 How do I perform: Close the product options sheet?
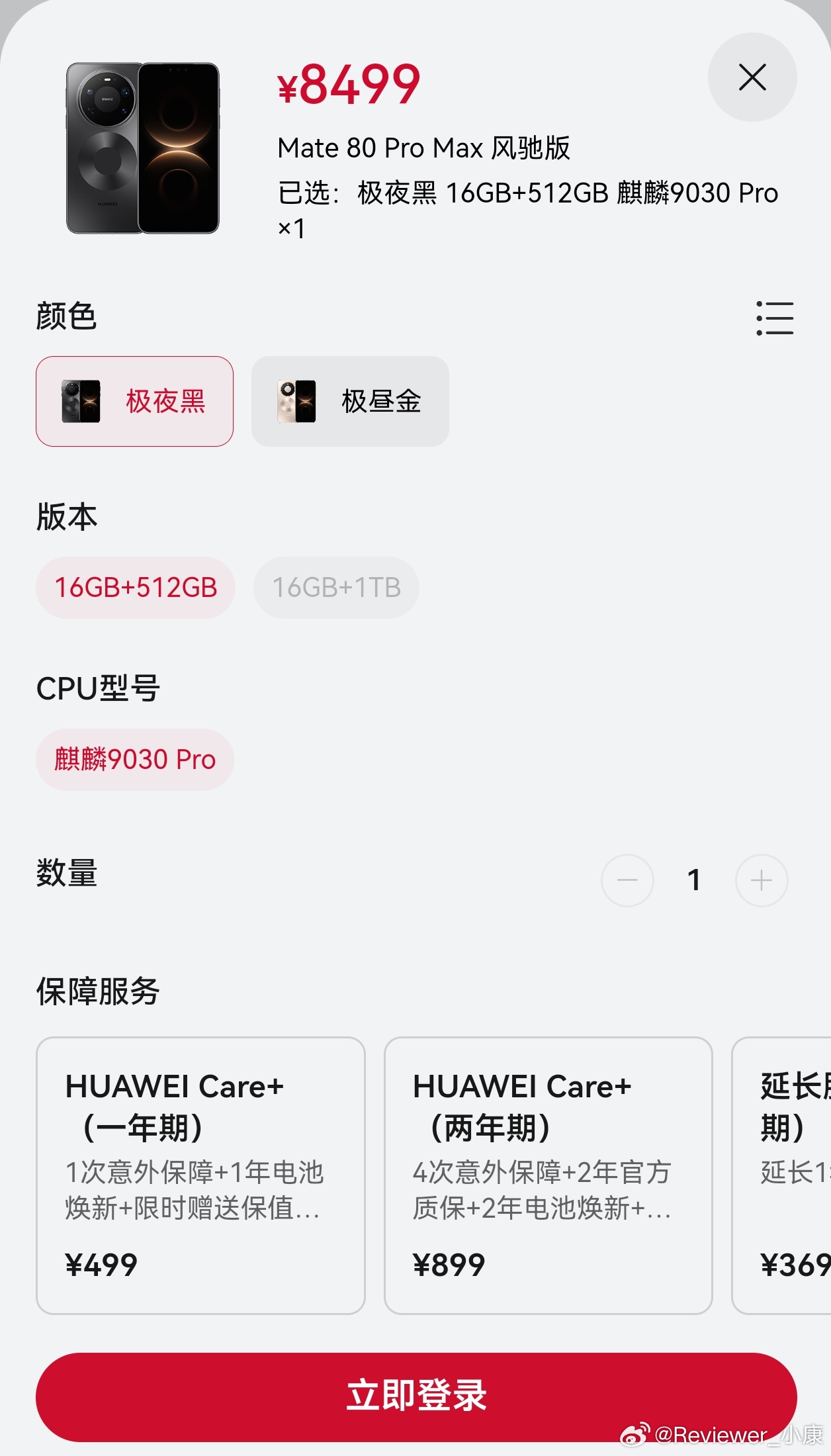pos(752,77)
